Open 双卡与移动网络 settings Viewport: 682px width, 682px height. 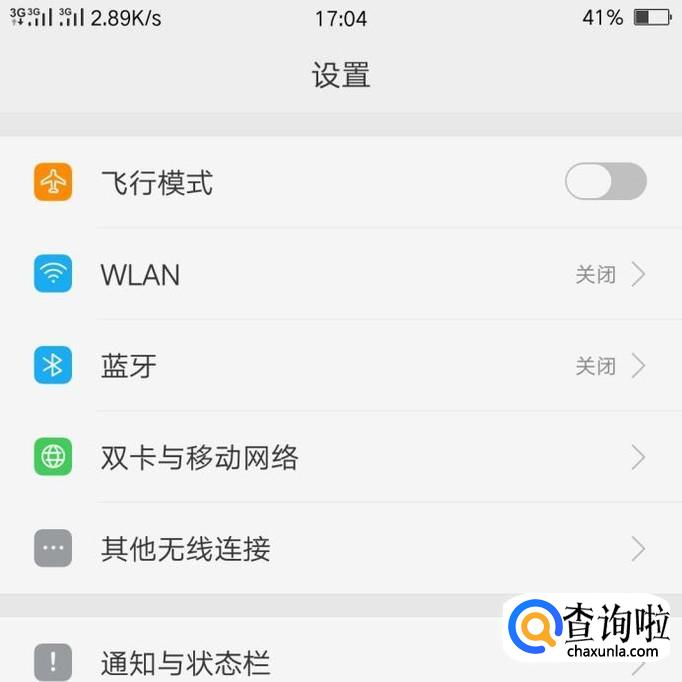click(340, 458)
